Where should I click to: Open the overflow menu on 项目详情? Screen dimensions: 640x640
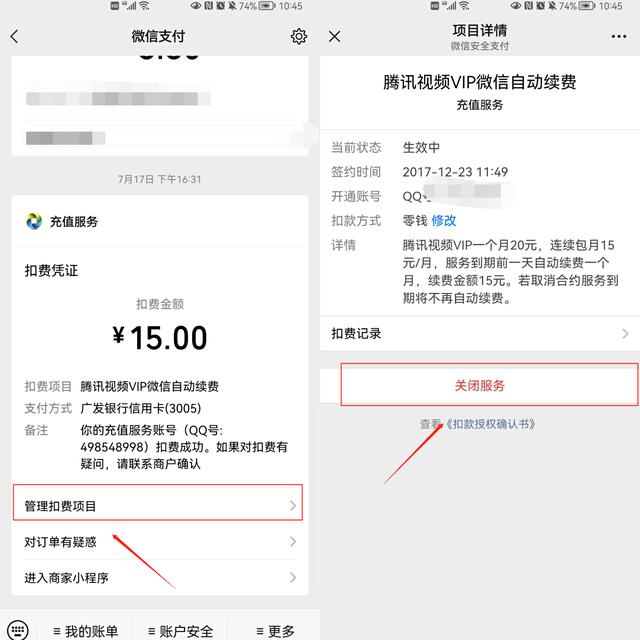(x=619, y=37)
